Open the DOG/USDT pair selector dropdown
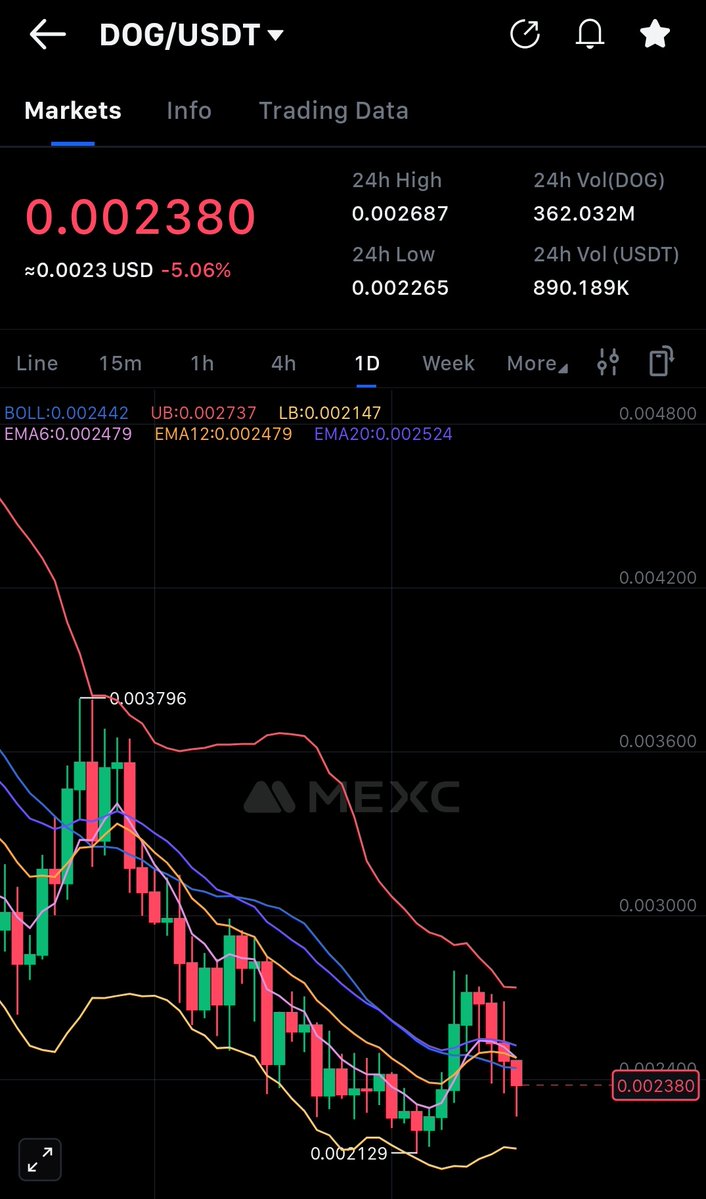This screenshot has width=706, height=1199. (x=191, y=35)
